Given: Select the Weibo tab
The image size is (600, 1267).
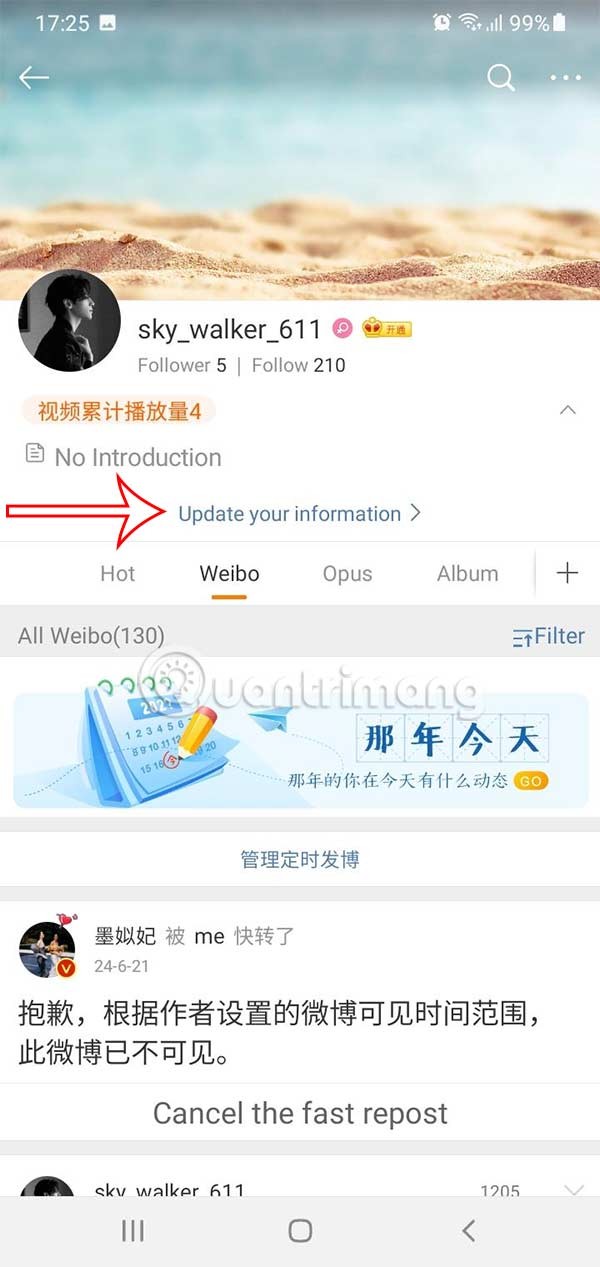Looking at the screenshot, I should tap(229, 574).
